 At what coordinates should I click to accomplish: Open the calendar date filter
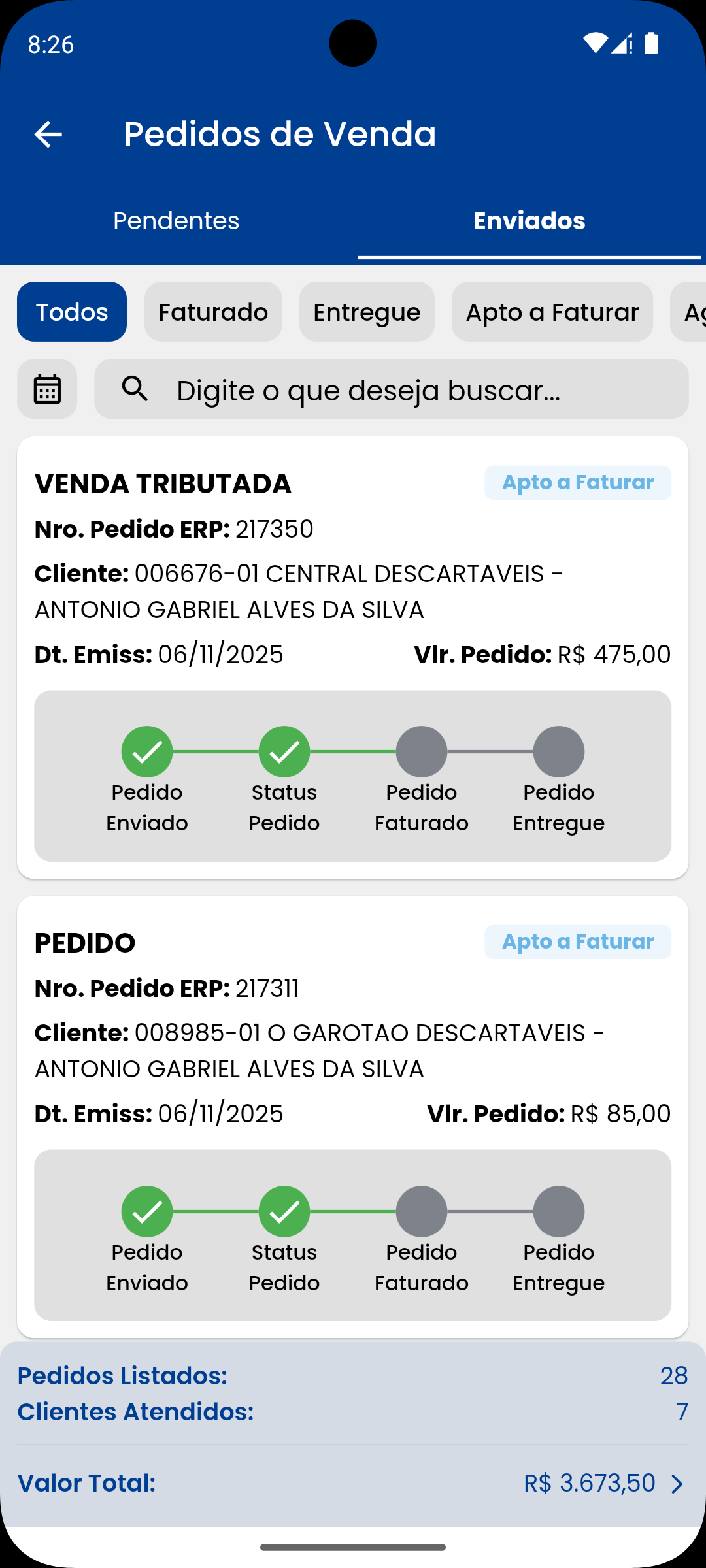[x=47, y=389]
